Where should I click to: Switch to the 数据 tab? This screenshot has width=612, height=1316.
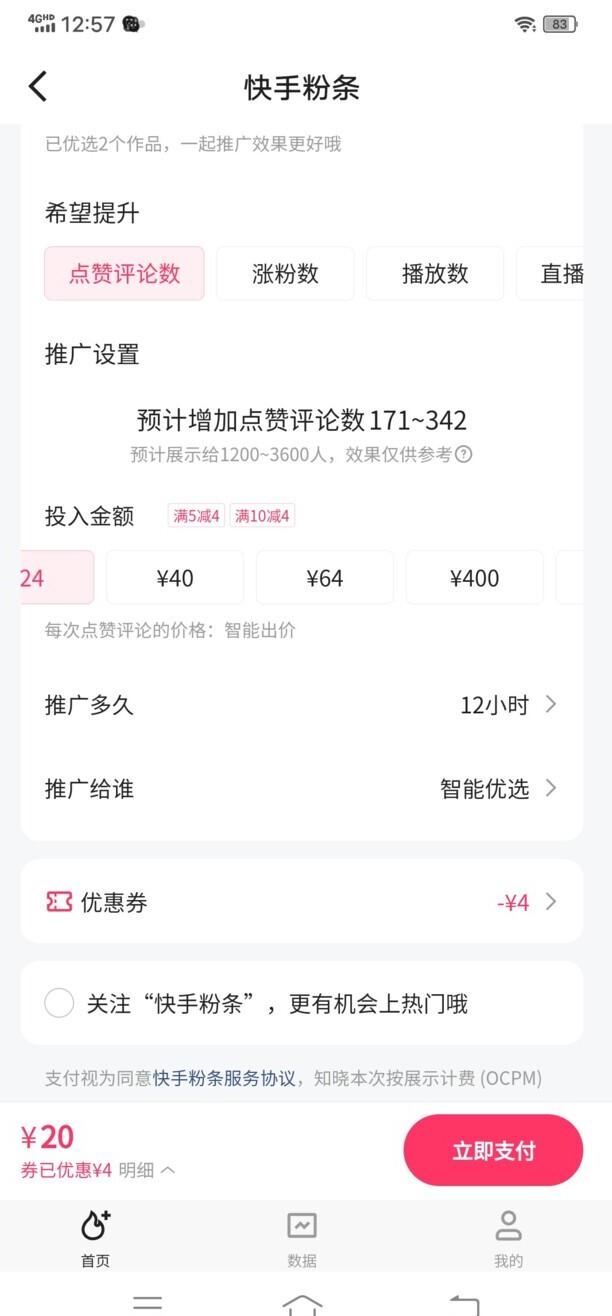tap(301, 1239)
